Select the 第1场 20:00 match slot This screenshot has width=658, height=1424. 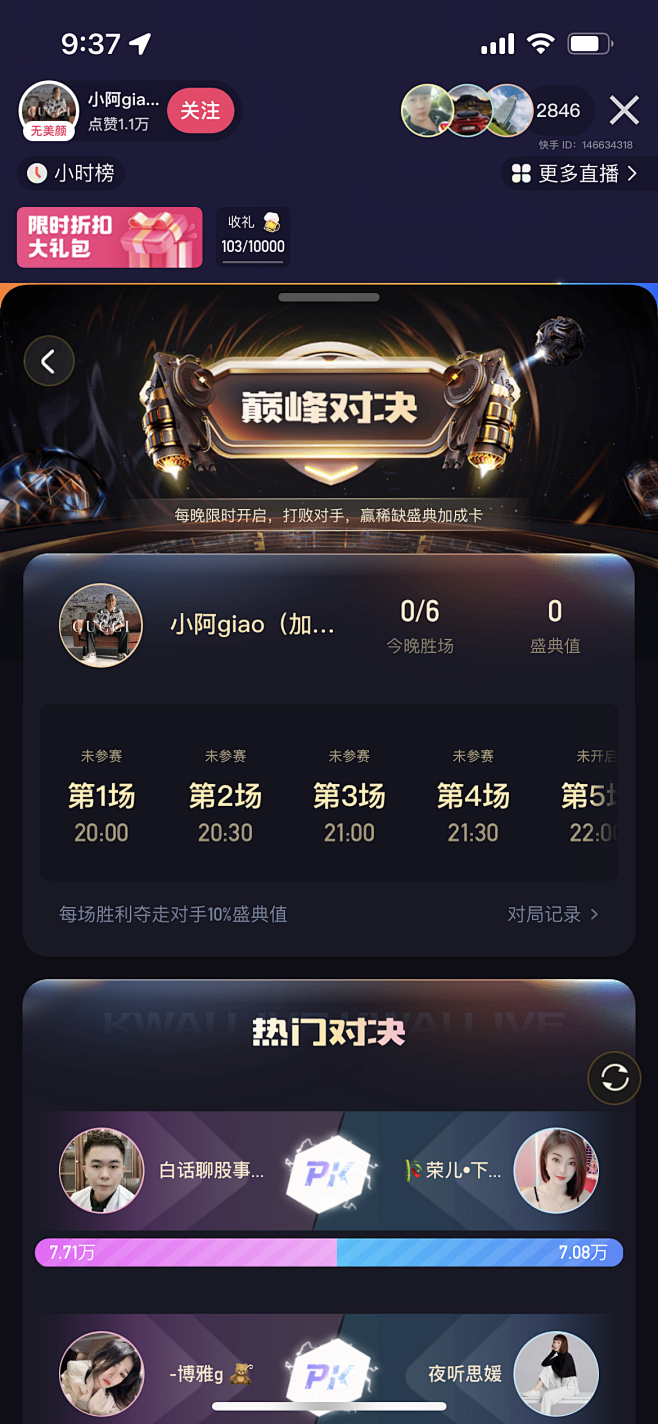(x=101, y=797)
